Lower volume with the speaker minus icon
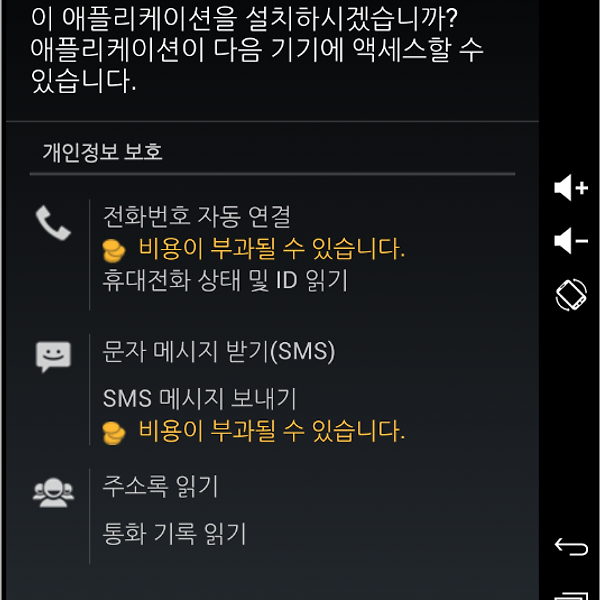 click(x=571, y=241)
